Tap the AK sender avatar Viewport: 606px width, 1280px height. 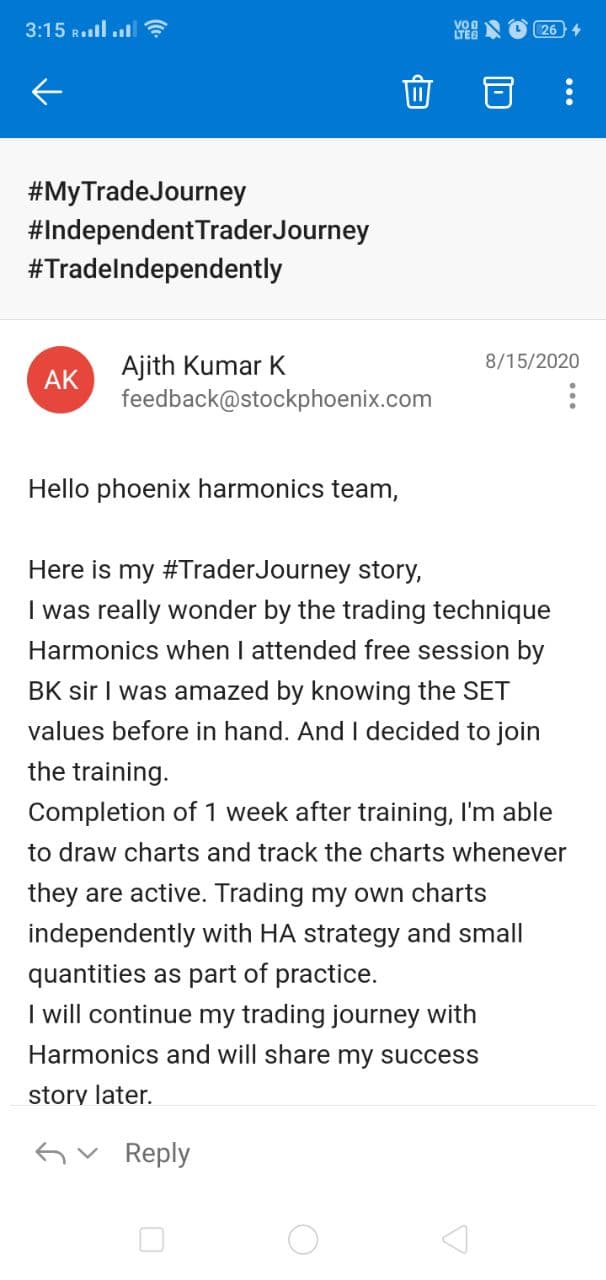tap(61, 380)
